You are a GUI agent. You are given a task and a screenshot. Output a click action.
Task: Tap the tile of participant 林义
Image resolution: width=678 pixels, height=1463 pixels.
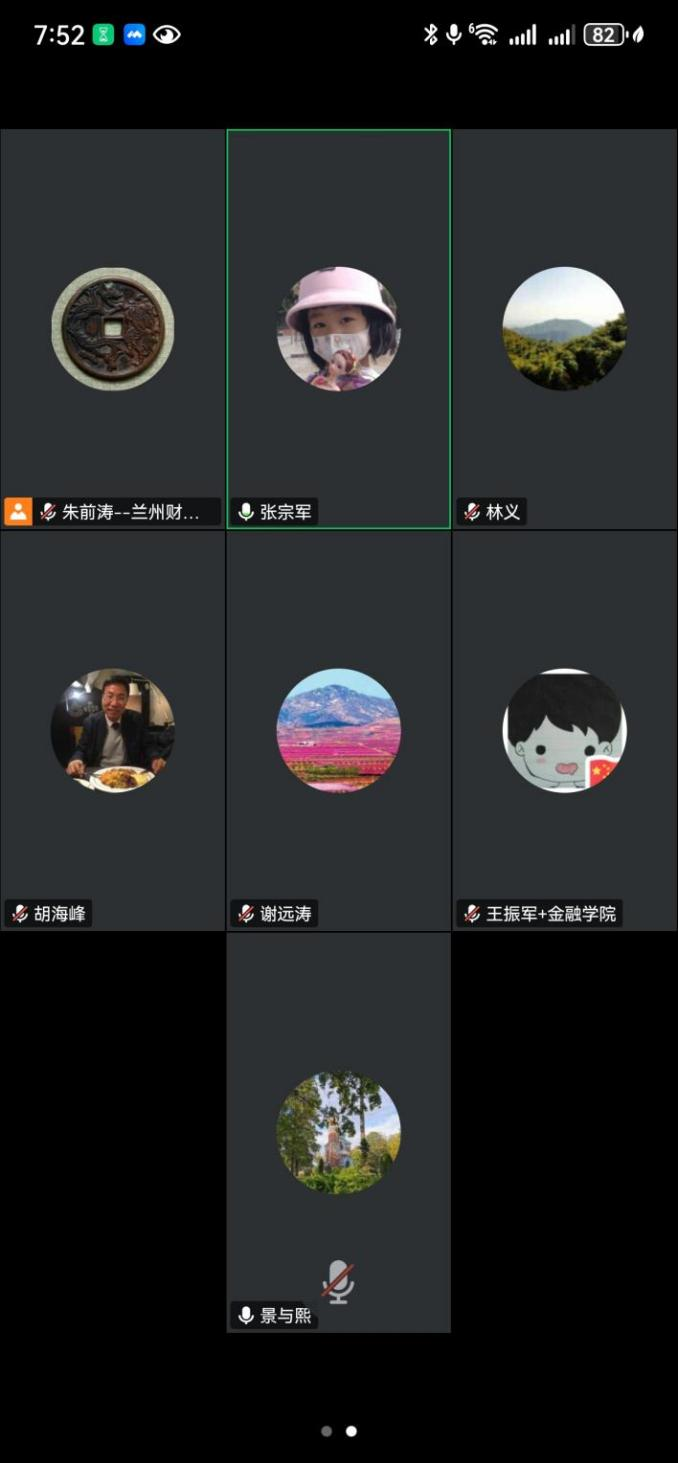[564, 330]
